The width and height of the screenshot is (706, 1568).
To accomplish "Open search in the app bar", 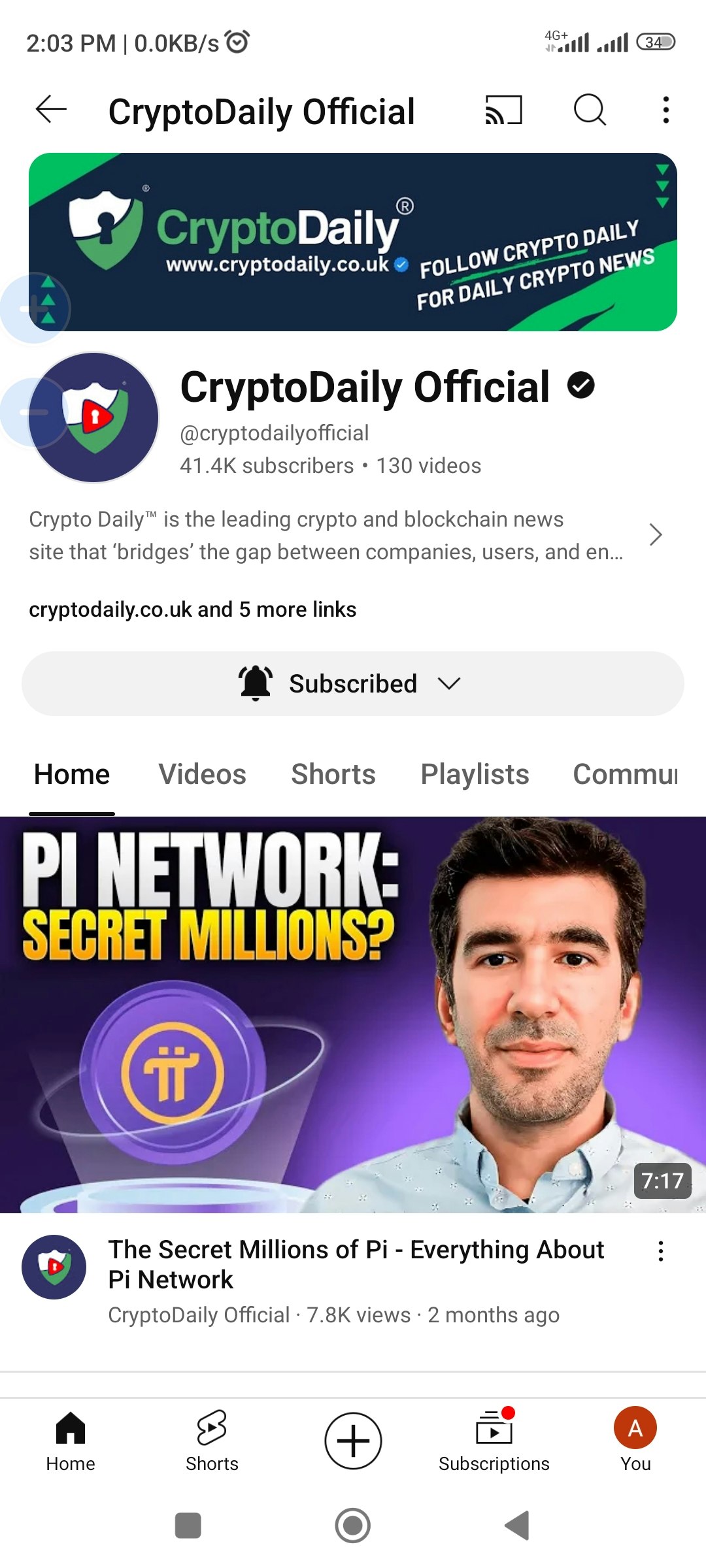I will [590, 110].
